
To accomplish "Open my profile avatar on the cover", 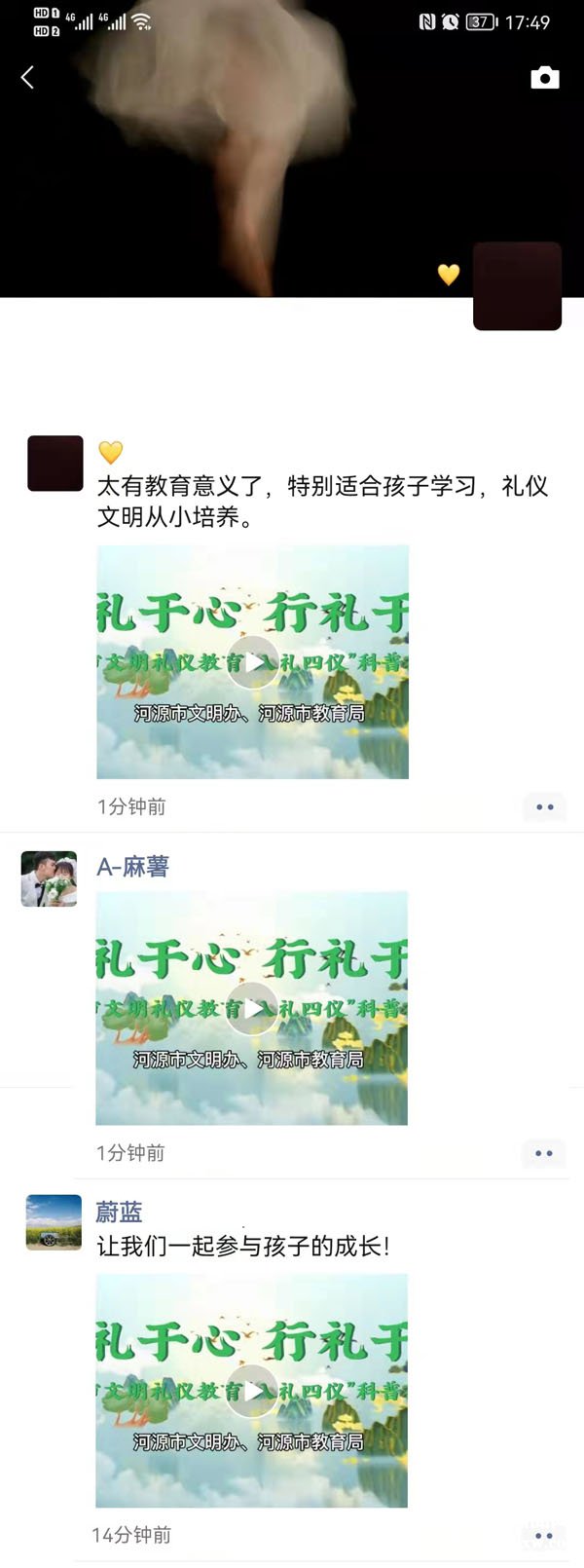I will 517,286.
